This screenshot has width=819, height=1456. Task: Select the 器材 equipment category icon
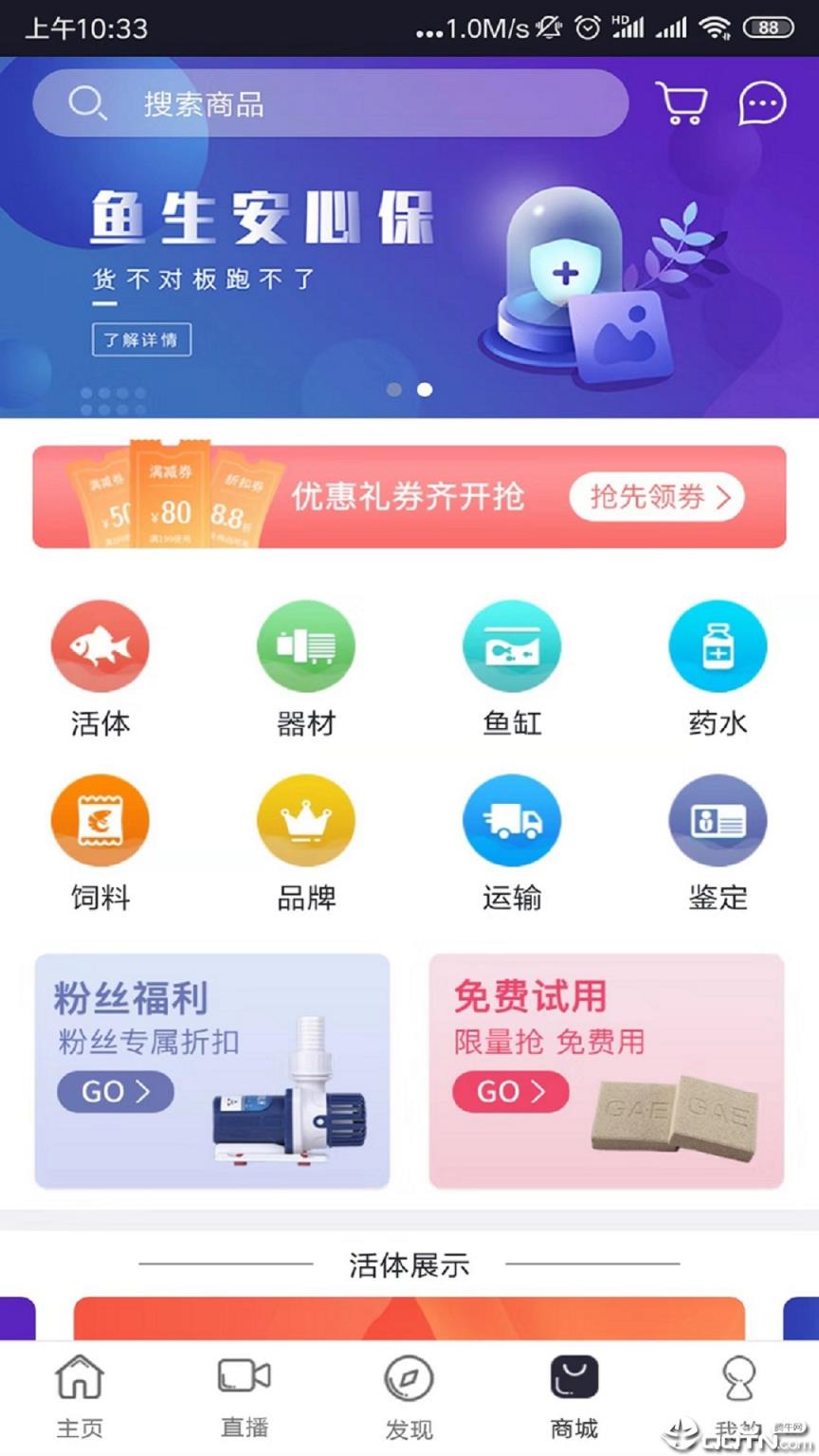306,646
